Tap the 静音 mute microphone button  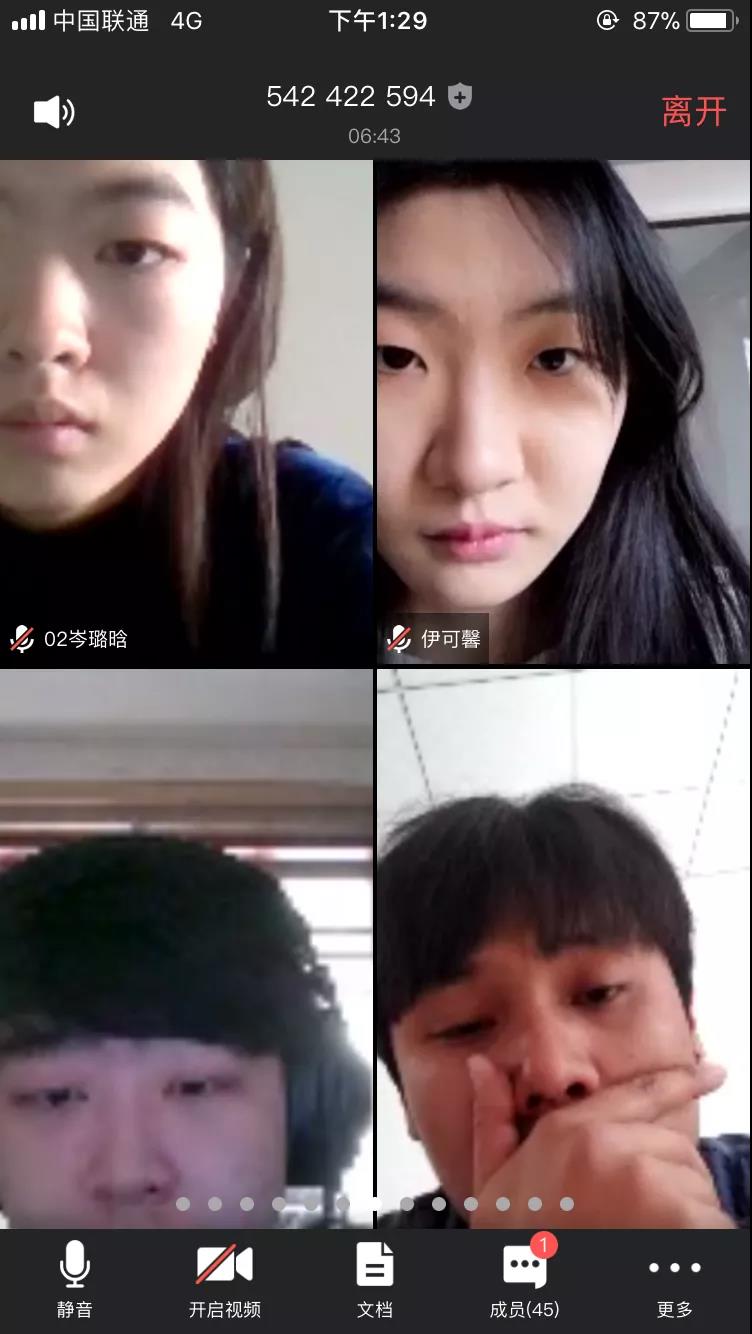(74, 1280)
